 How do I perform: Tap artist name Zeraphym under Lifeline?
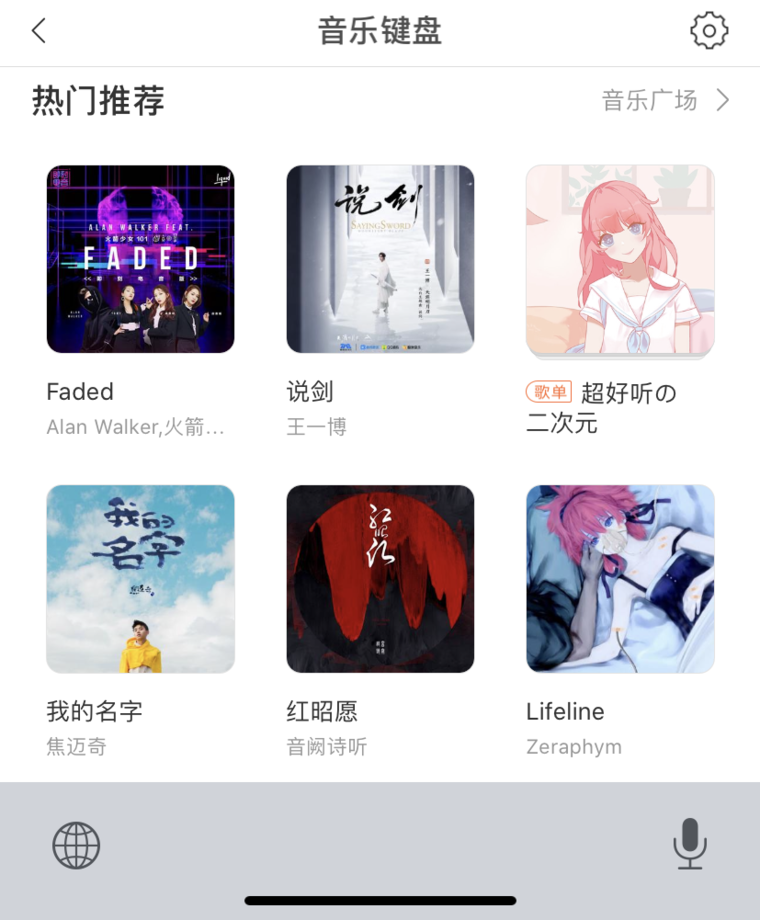(x=575, y=747)
